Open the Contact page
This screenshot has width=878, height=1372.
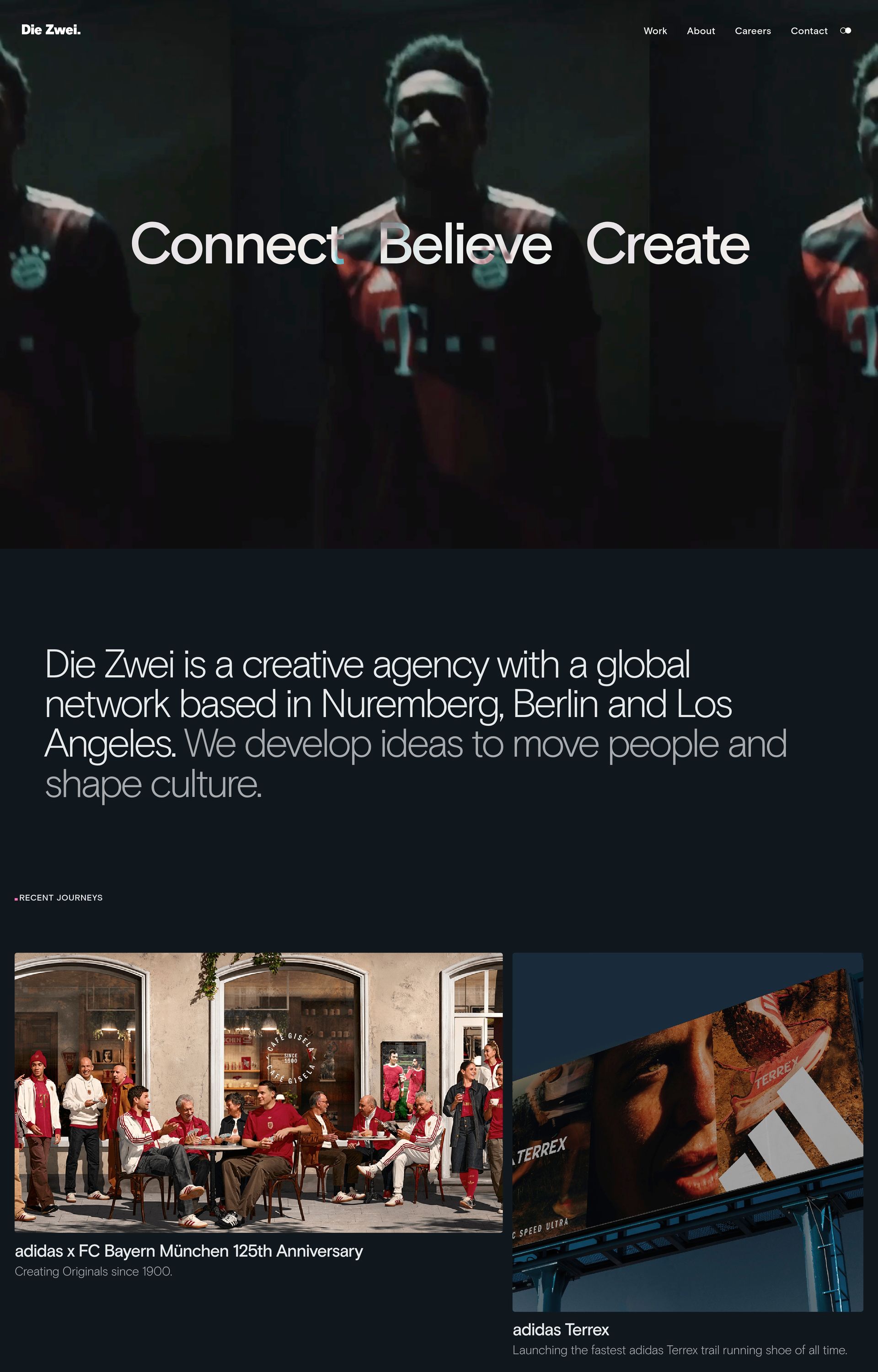[808, 31]
